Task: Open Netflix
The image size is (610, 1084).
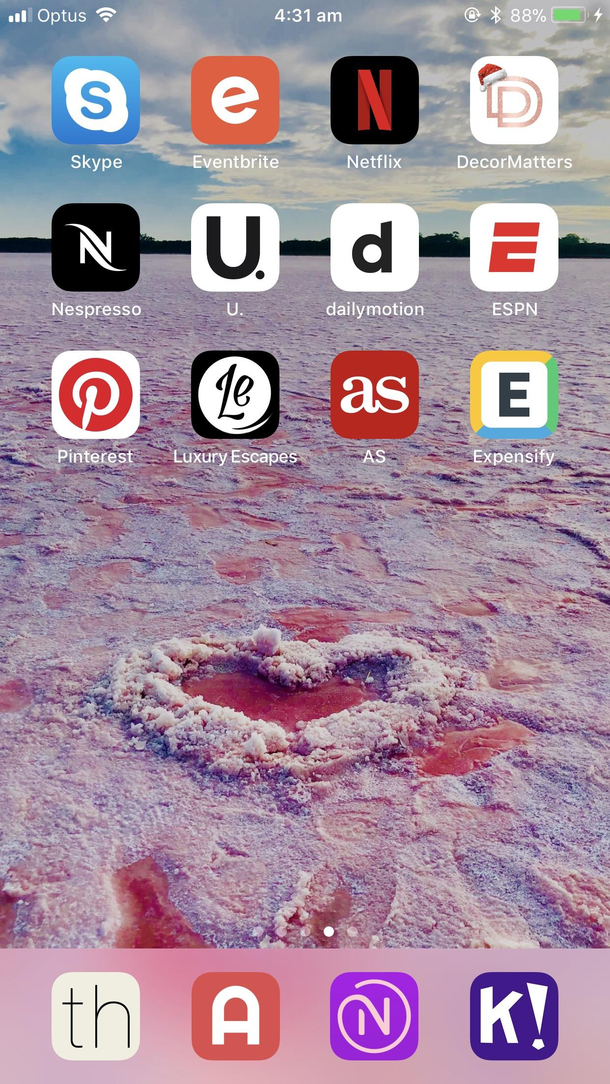Action: pyautogui.click(x=374, y=100)
